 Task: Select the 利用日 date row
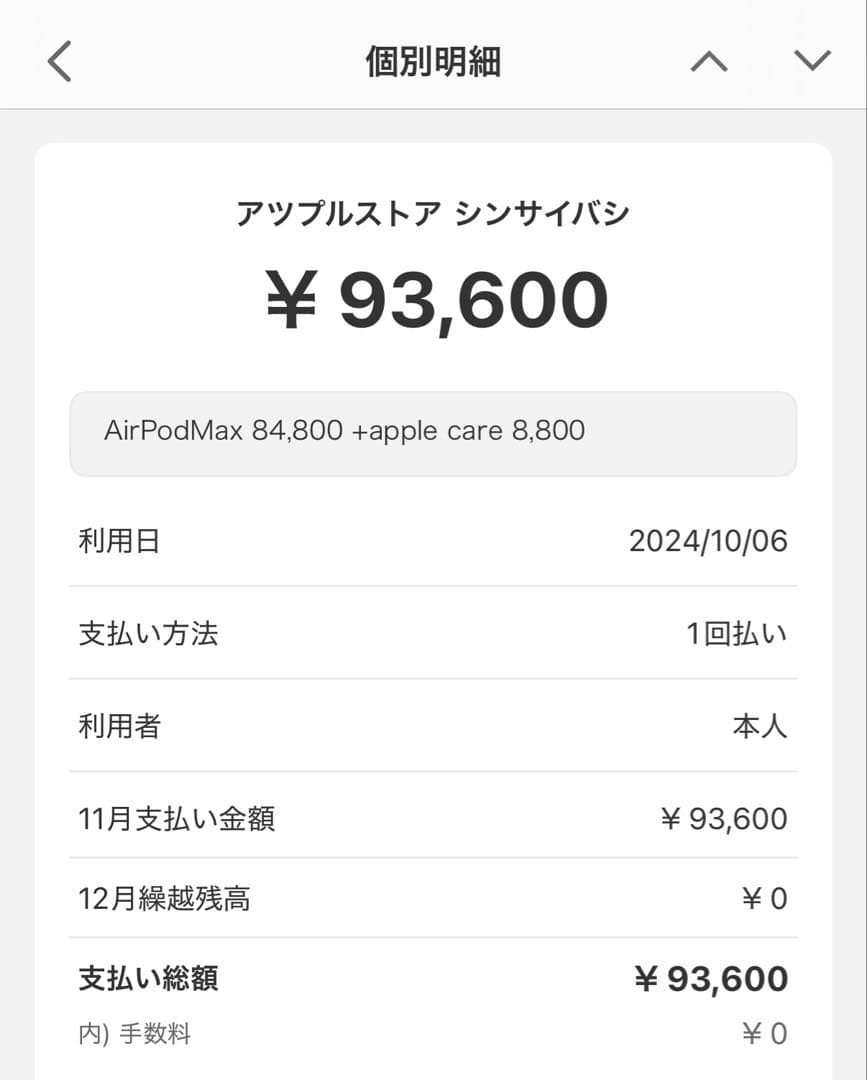click(433, 541)
